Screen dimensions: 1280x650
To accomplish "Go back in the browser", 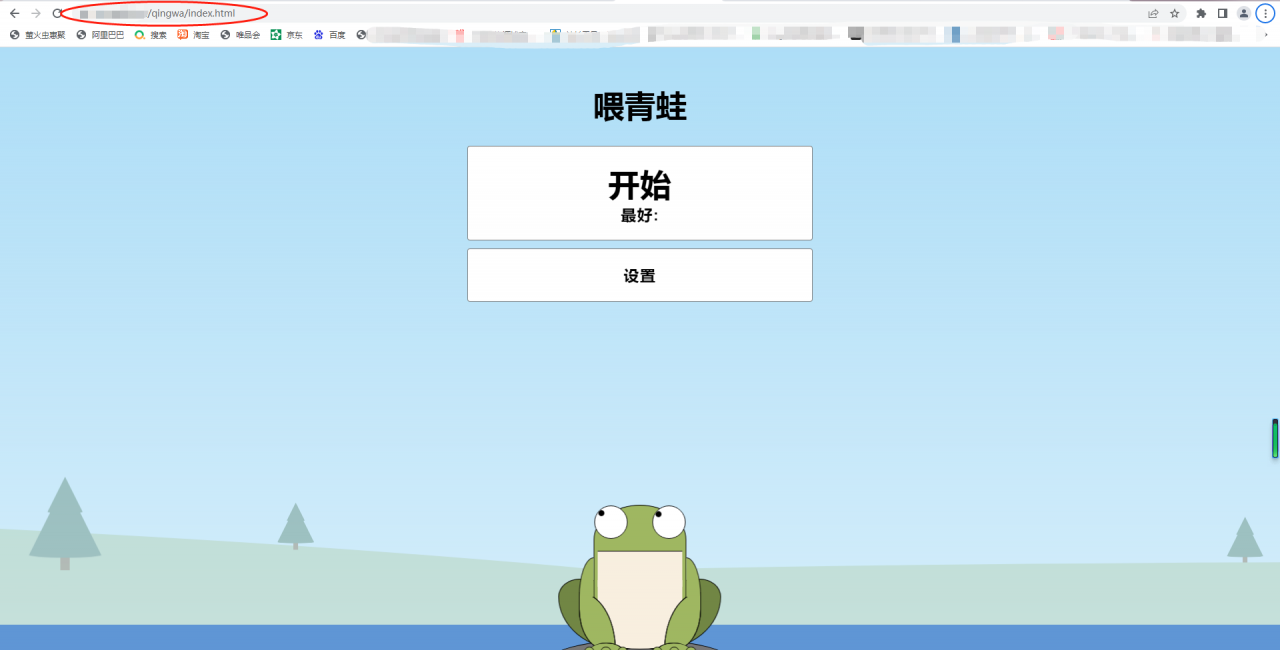I will point(14,13).
